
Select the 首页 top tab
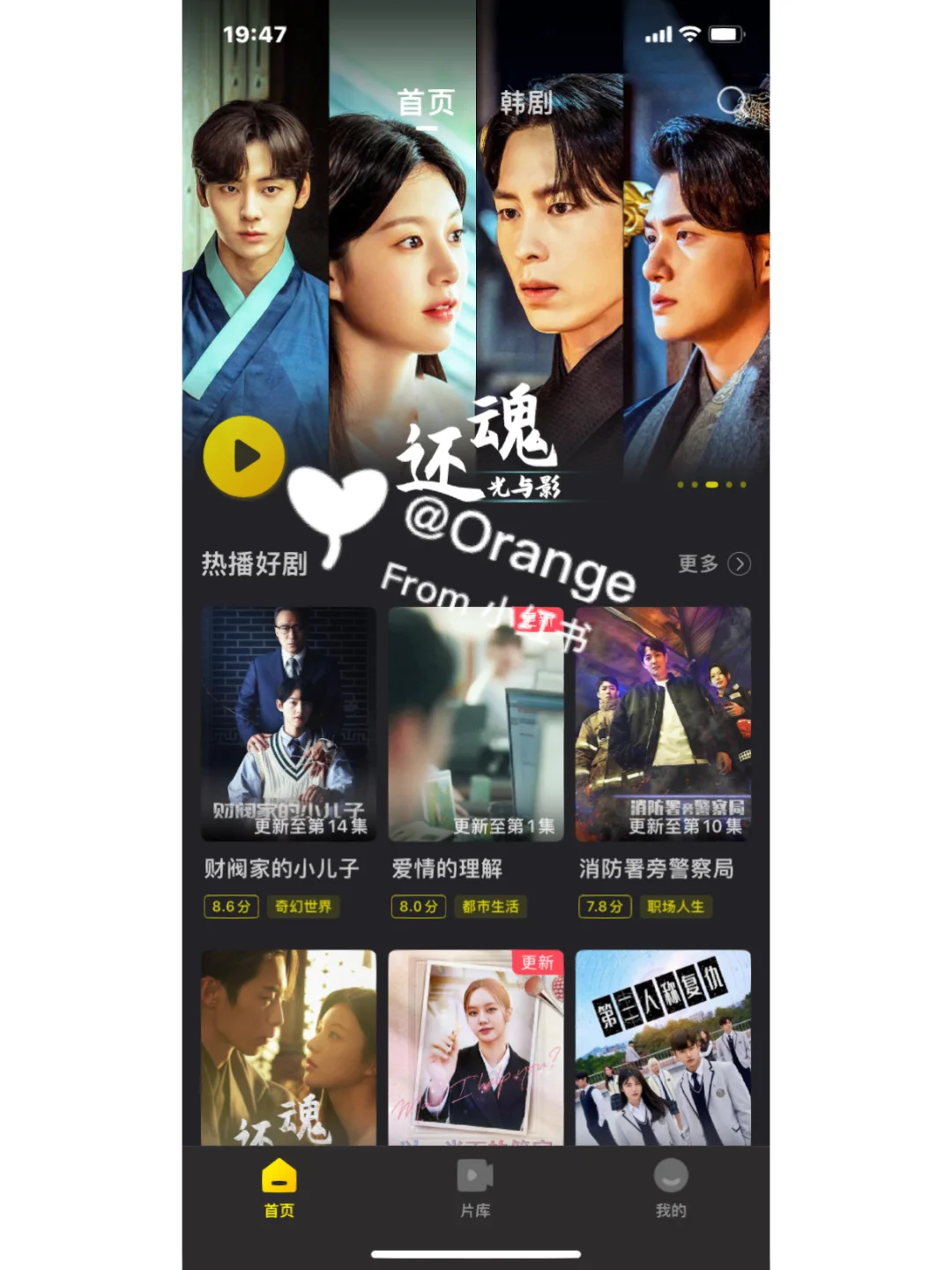point(426,103)
